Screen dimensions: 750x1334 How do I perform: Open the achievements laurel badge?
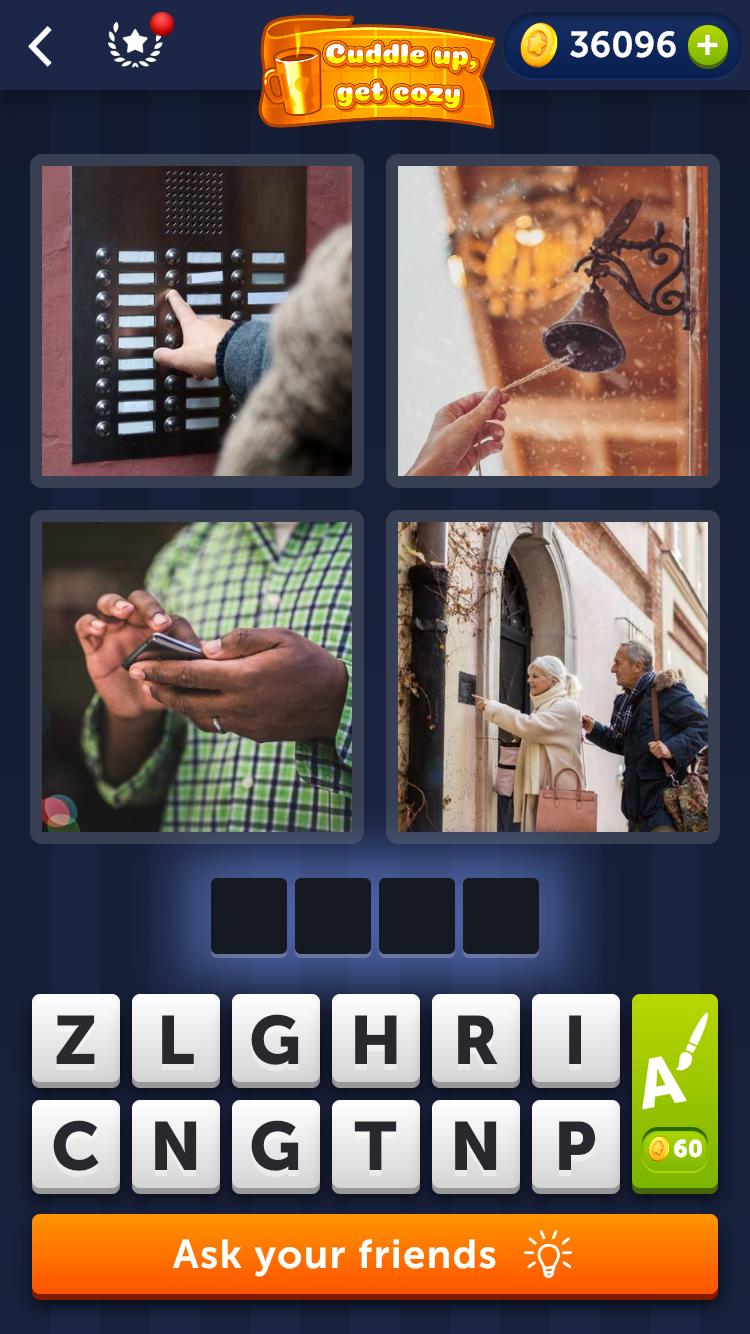tap(136, 44)
